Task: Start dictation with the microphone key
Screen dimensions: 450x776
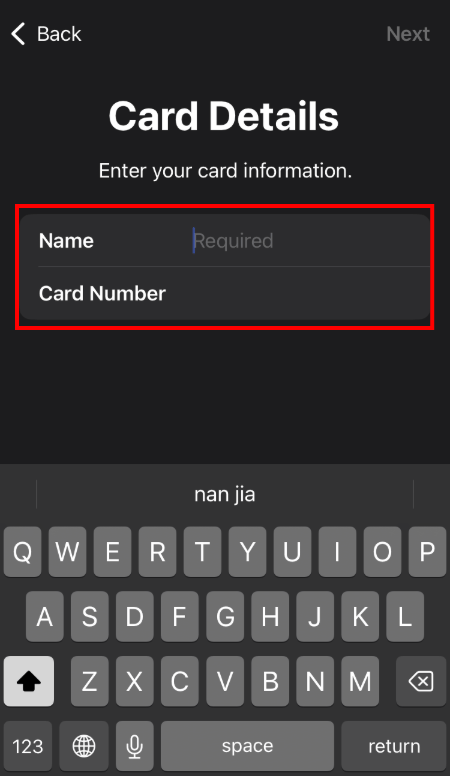Action: (134, 746)
